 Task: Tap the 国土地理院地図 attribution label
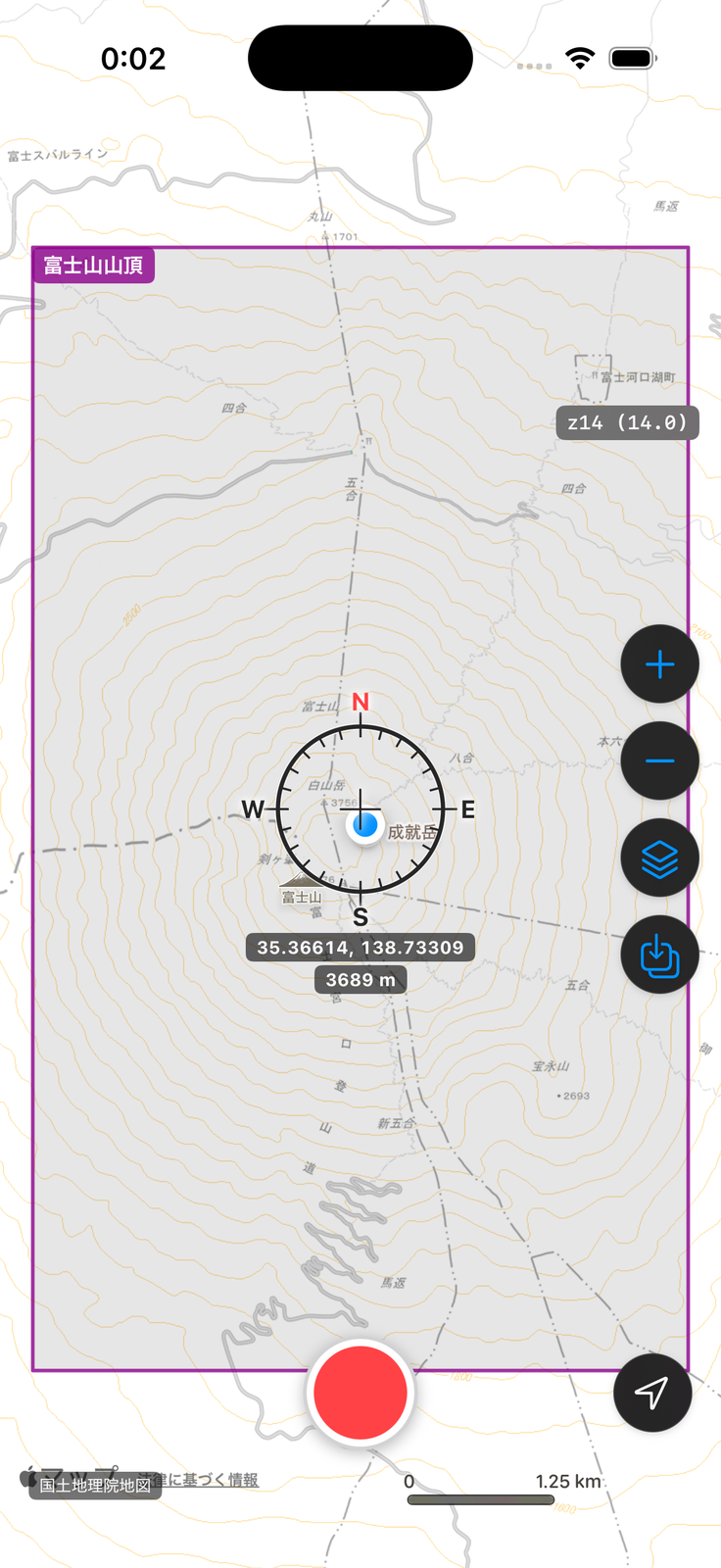(x=95, y=1486)
